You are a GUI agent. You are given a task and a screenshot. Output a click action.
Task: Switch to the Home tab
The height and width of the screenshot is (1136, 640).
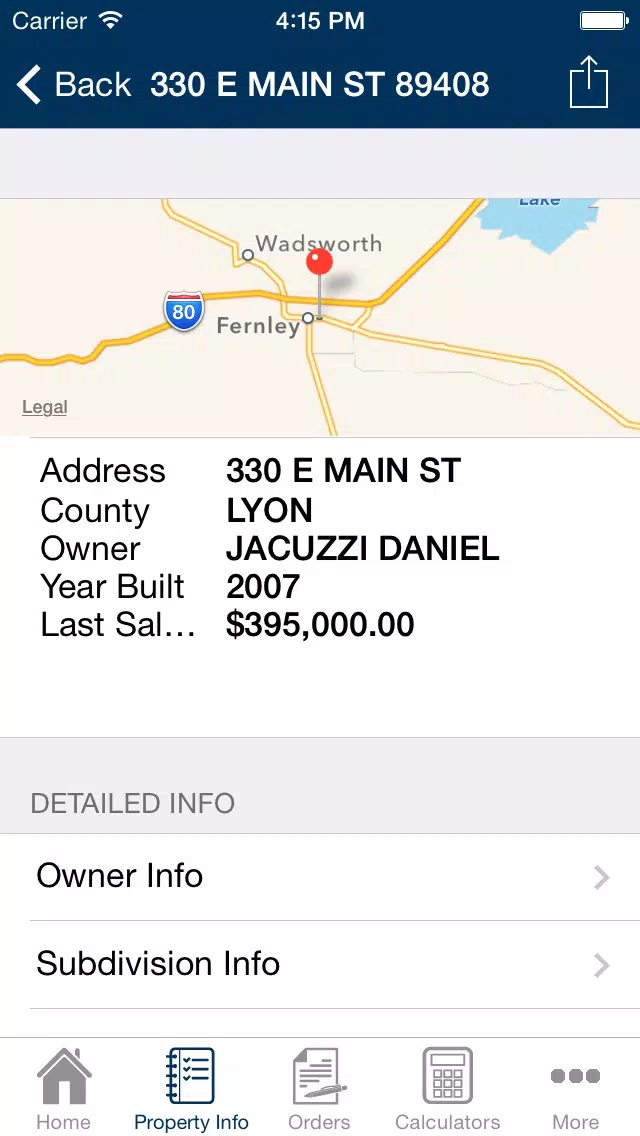[64, 1089]
